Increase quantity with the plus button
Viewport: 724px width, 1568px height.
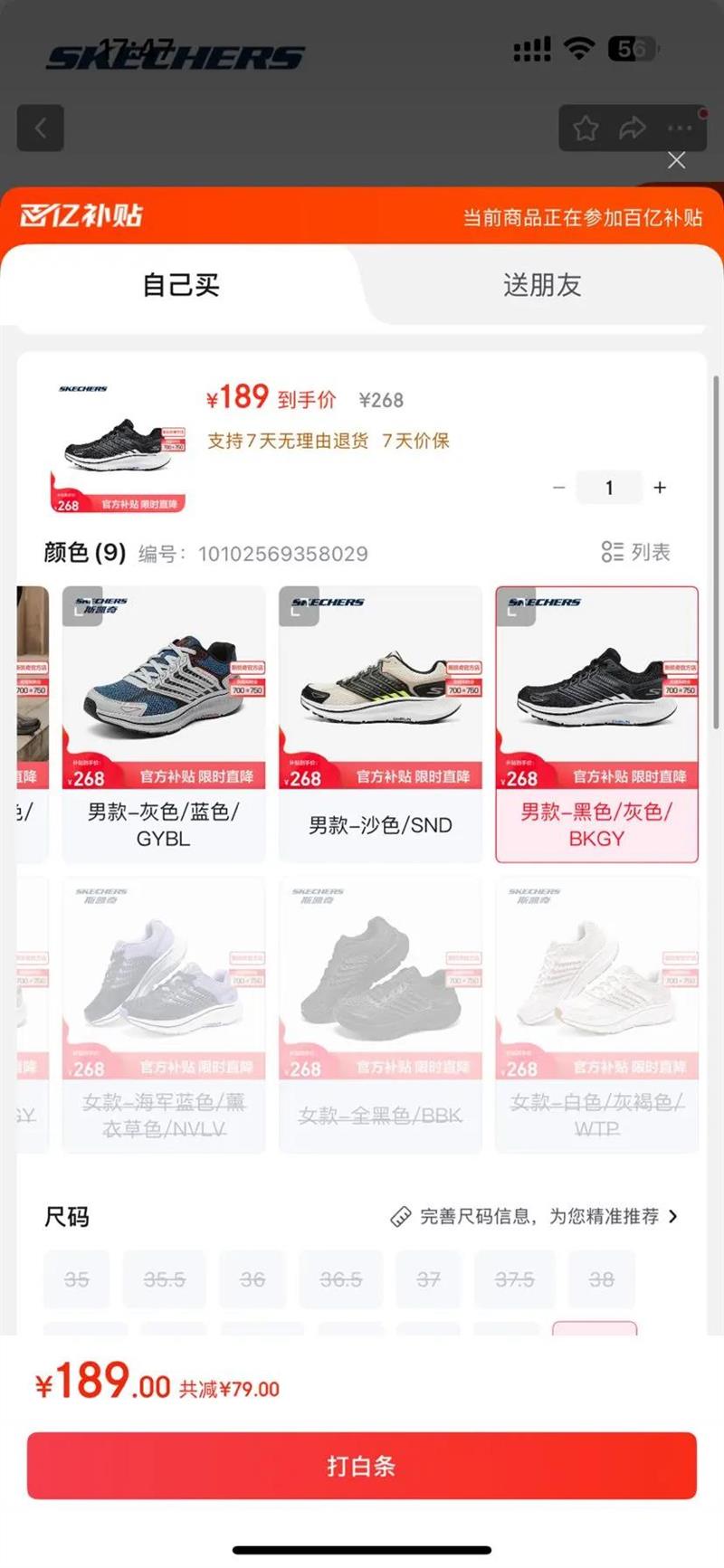[660, 488]
